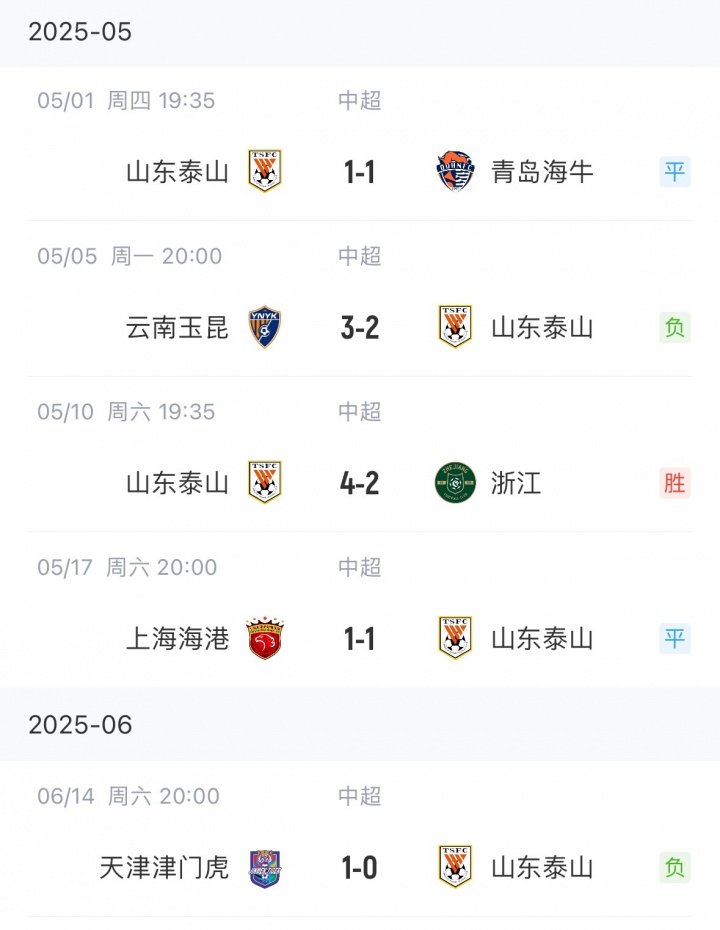720x930 pixels.
Task: View the 05/10 match against 浙江
Action: 360,484
